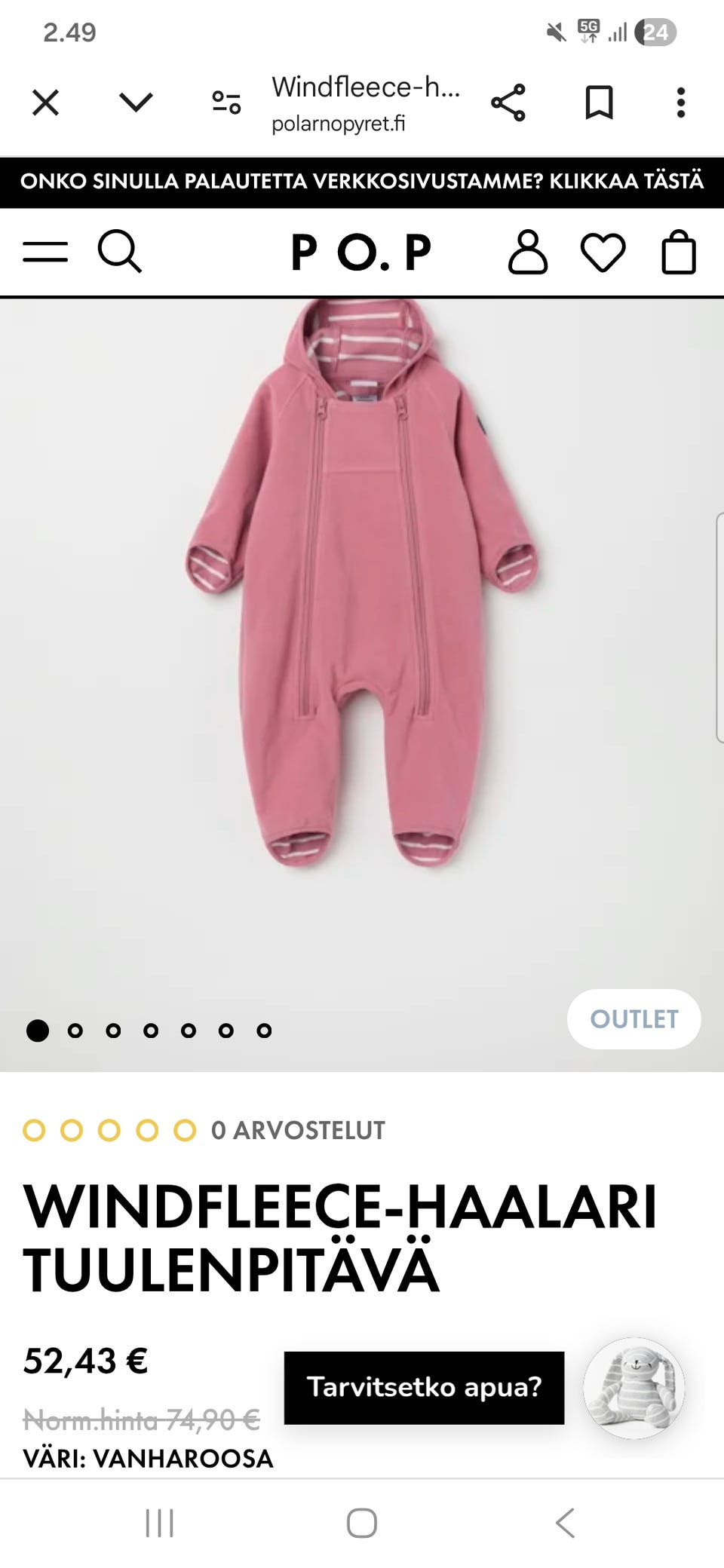Open site settings for polarnopyret.fi
The width and height of the screenshot is (724, 1568).
click(226, 103)
